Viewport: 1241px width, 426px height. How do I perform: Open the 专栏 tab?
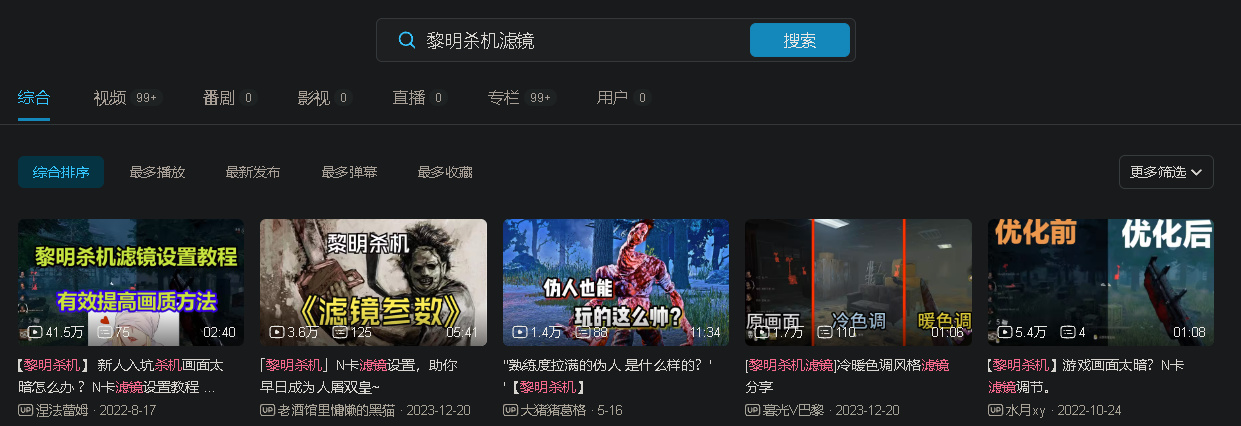tap(504, 98)
